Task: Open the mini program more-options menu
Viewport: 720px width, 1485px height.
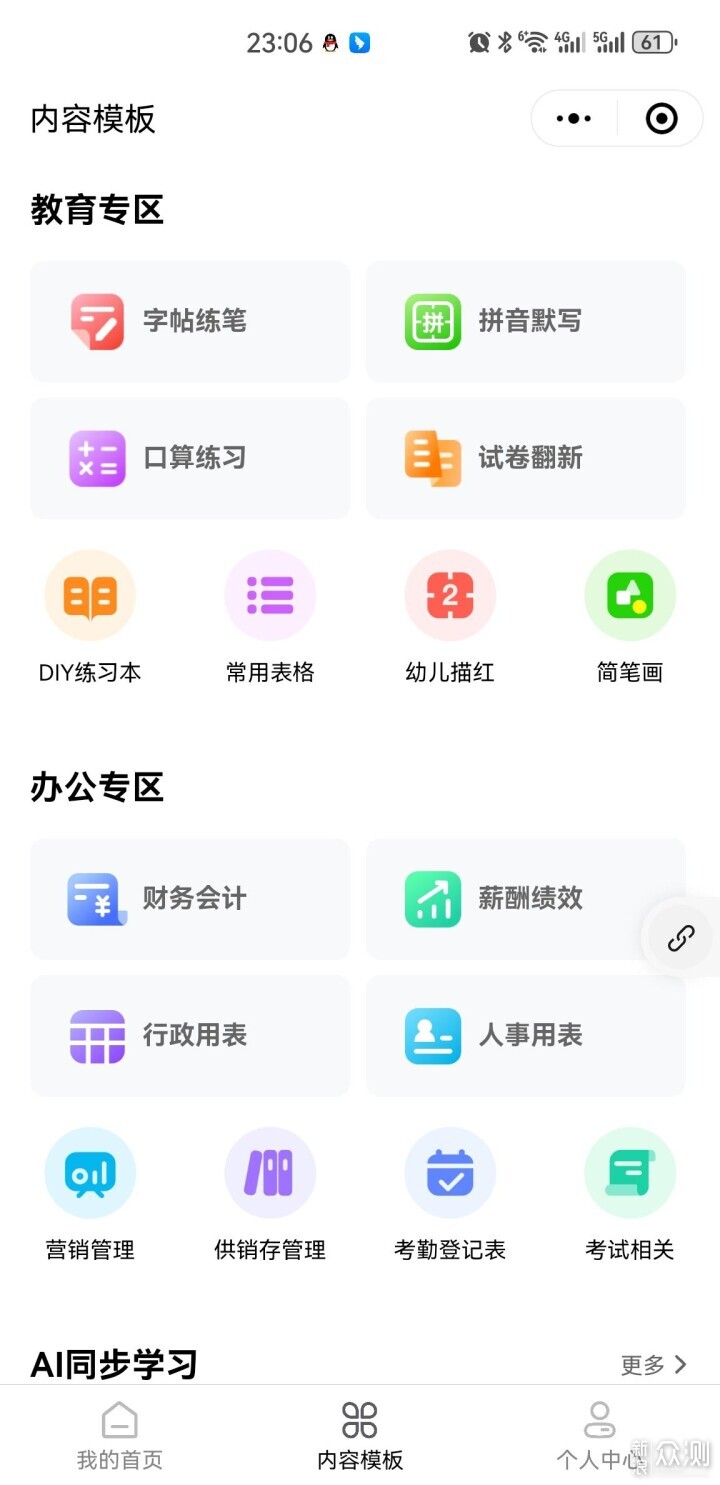Action: pos(574,119)
